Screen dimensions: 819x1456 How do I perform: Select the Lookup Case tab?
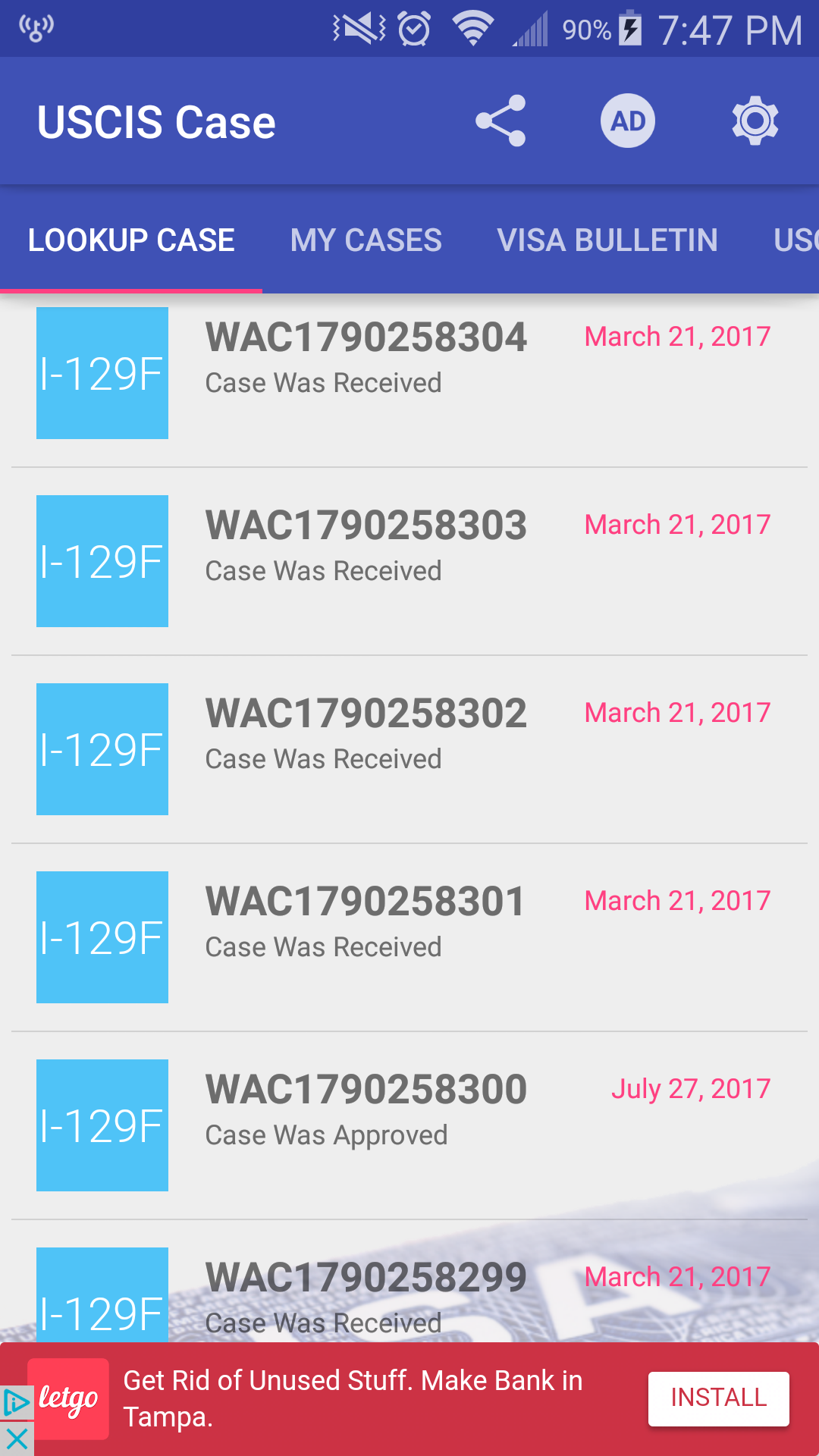[x=131, y=240]
